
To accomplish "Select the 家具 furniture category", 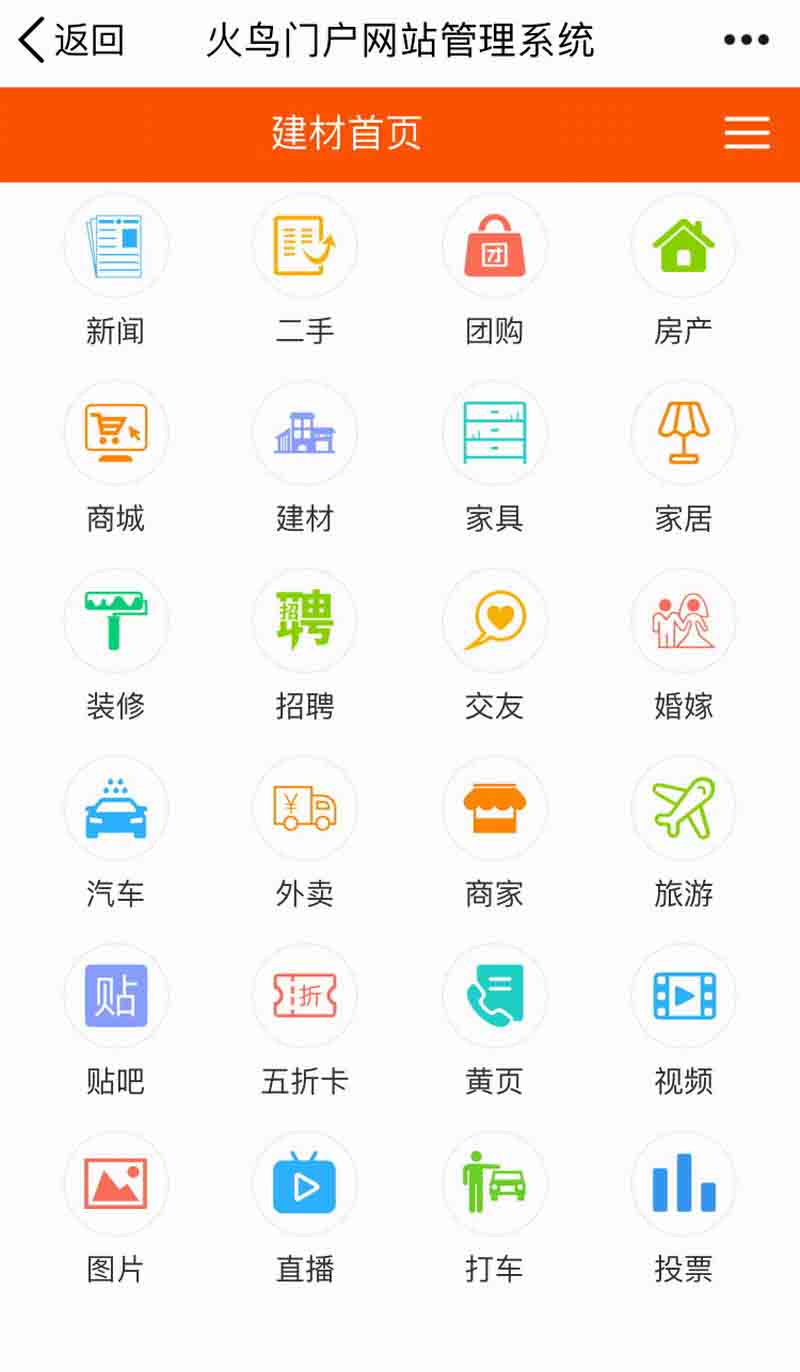I will click(494, 433).
